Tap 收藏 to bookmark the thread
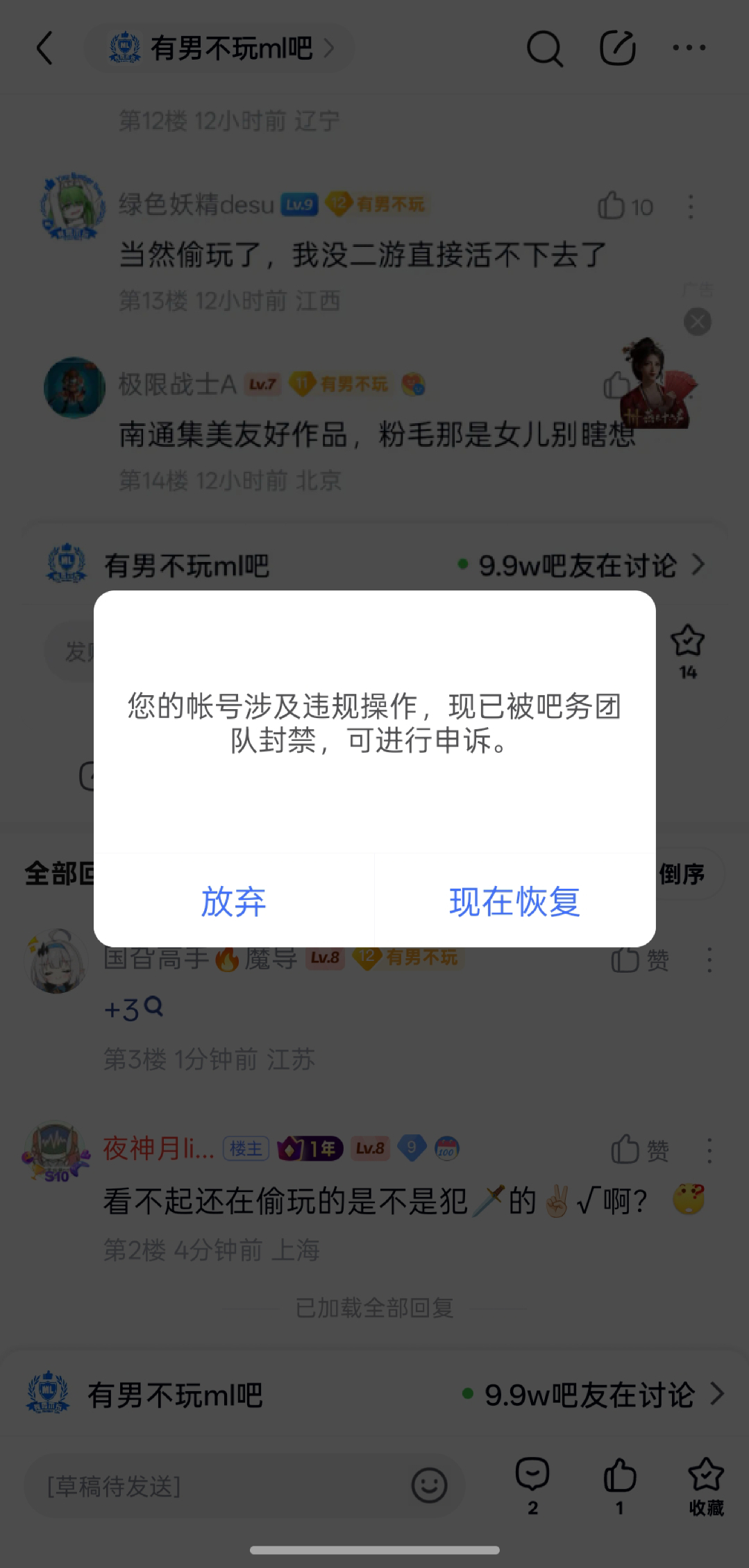749x1568 pixels. point(706,1485)
